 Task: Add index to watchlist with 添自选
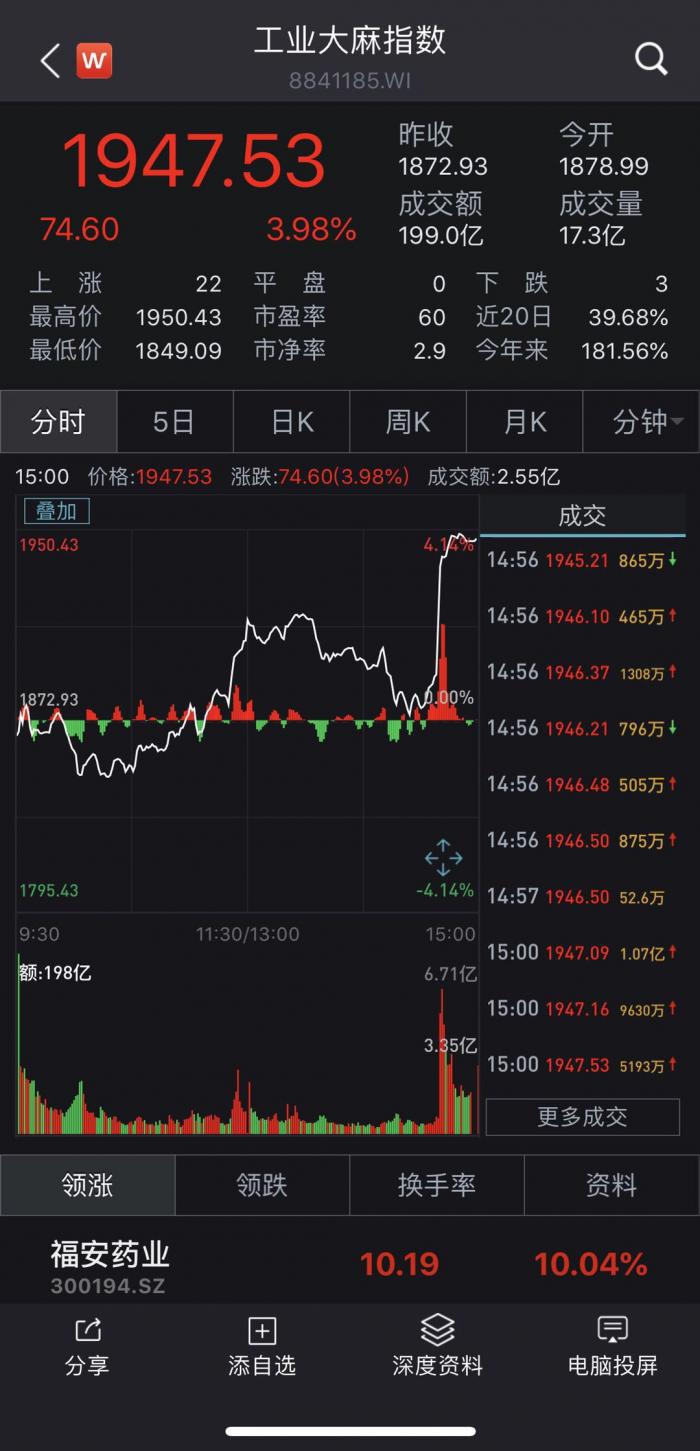pyautogui.click(x=262, y=1346)
